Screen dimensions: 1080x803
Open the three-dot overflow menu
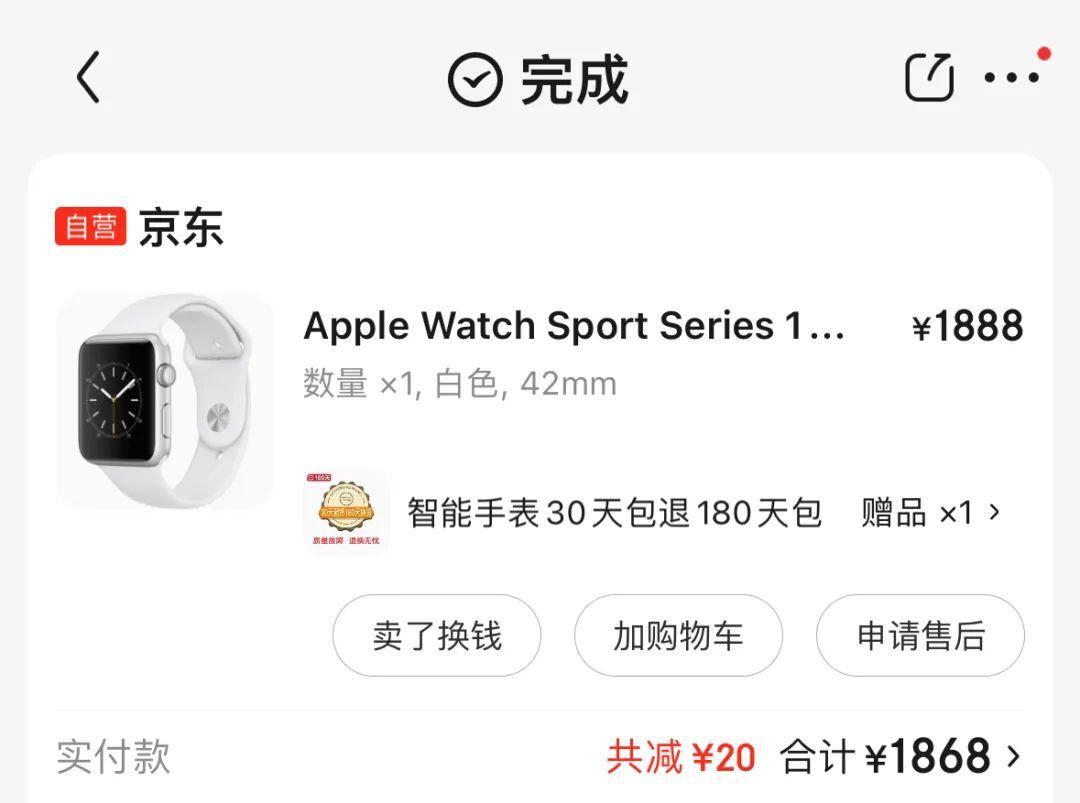coord(1011,78)
